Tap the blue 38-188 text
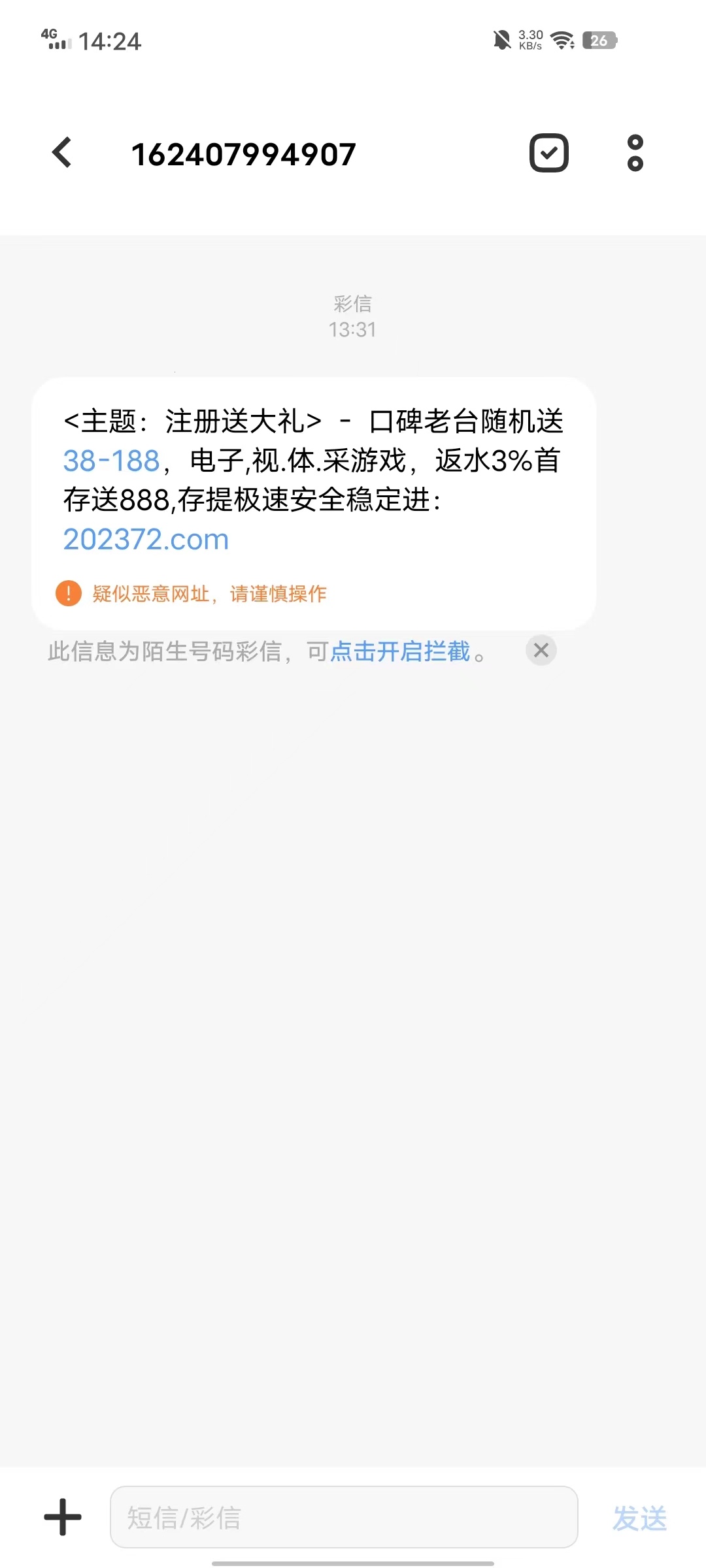 click(110, 461)
